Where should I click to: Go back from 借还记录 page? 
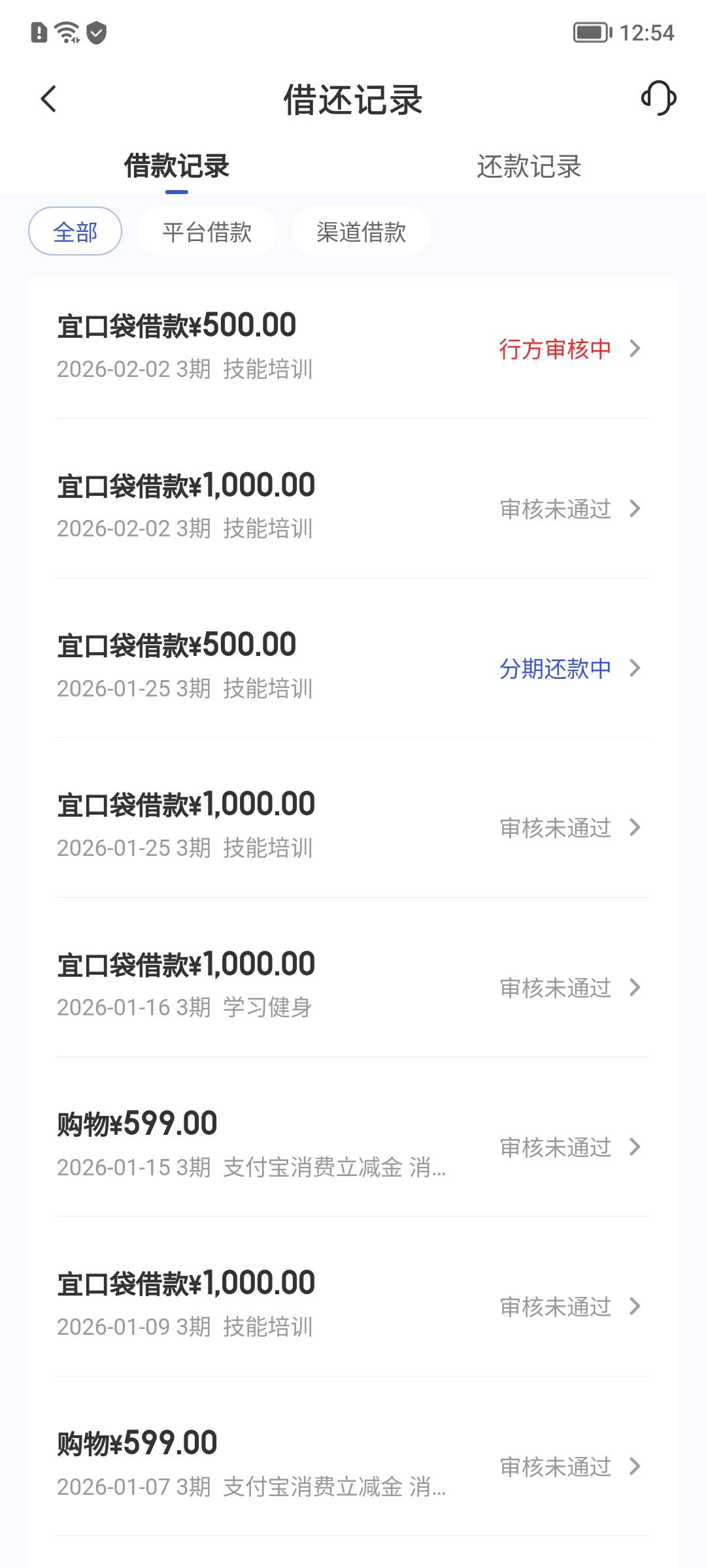click(x=49, y=99)
